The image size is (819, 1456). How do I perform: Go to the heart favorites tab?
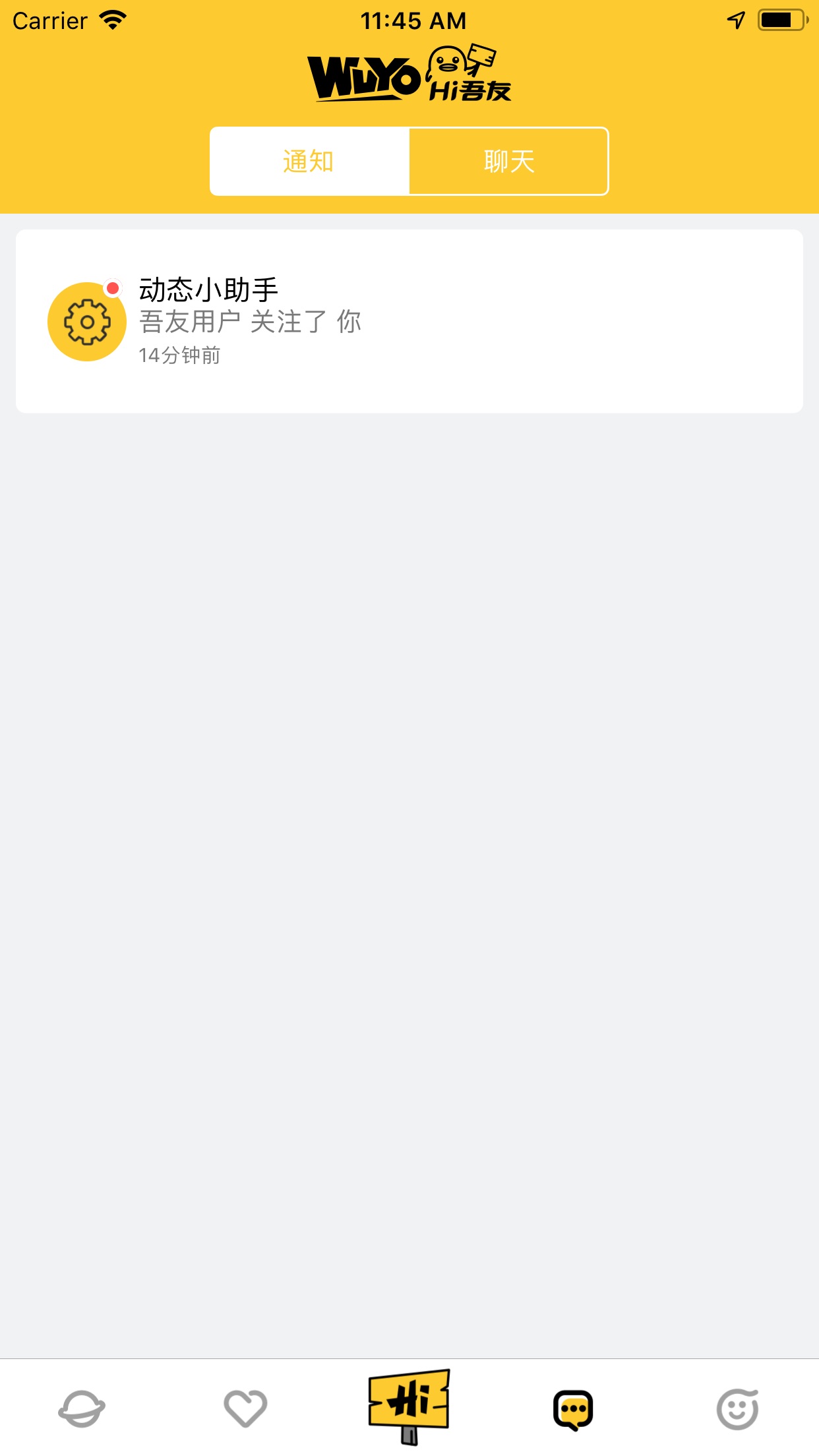coord(245,1409)
